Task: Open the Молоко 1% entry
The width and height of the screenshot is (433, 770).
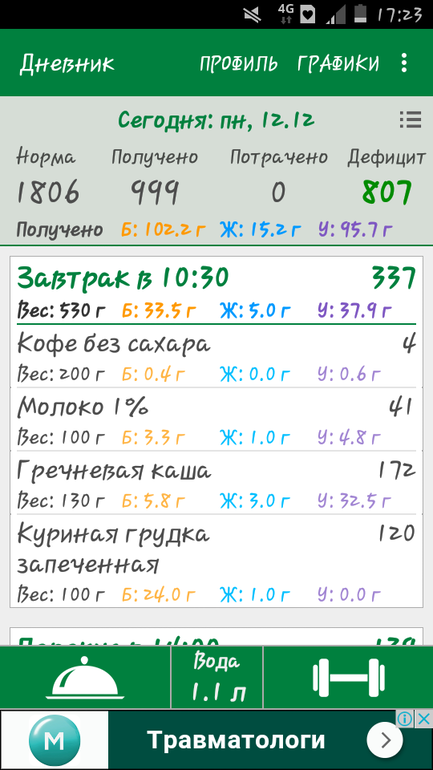Action: (x=216, y=419)
